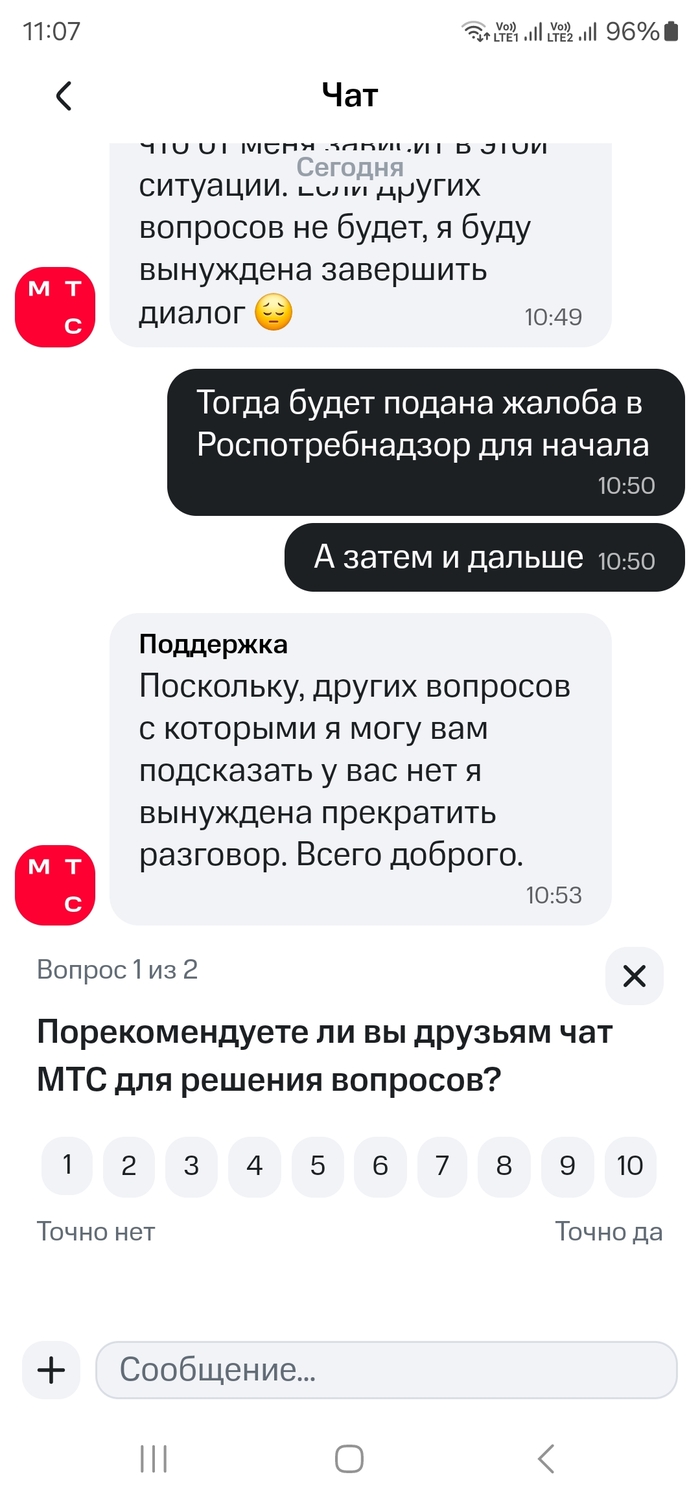Screen dimensions: 700x1501
Task: Give a score of 4
Action: click(x=255, y=1165)
